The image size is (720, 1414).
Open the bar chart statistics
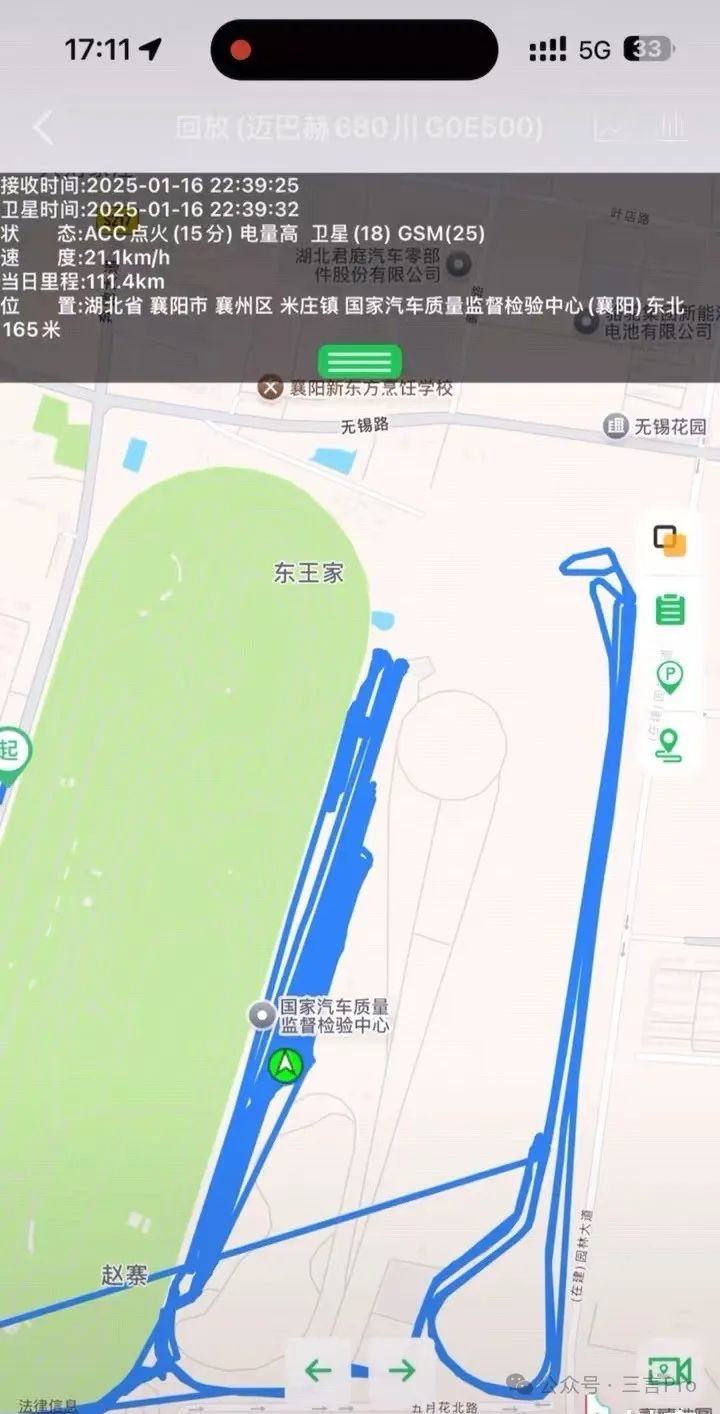tap(671, 127)
